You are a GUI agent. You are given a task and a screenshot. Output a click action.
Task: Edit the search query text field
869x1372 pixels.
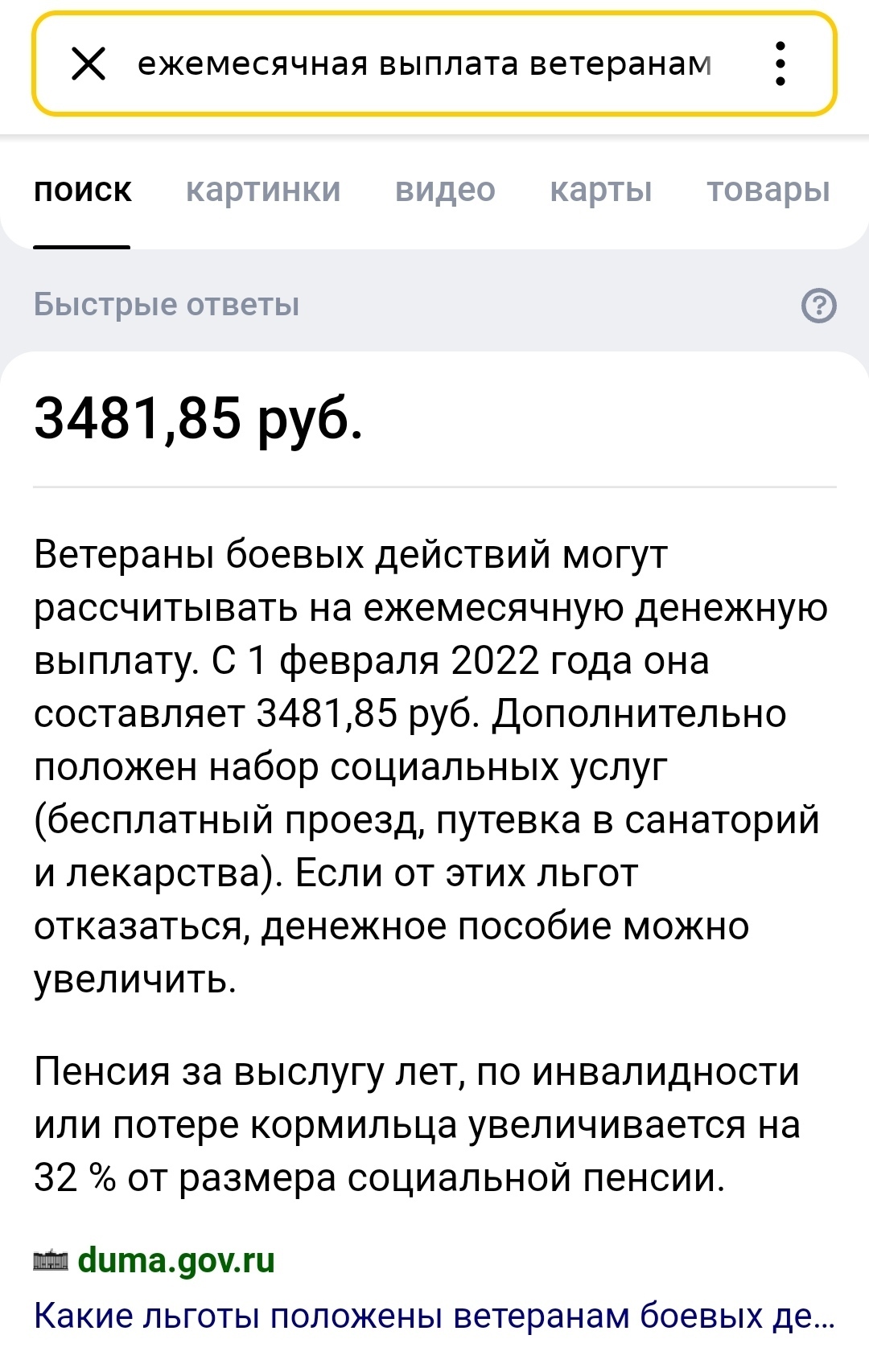coord(424,64)
